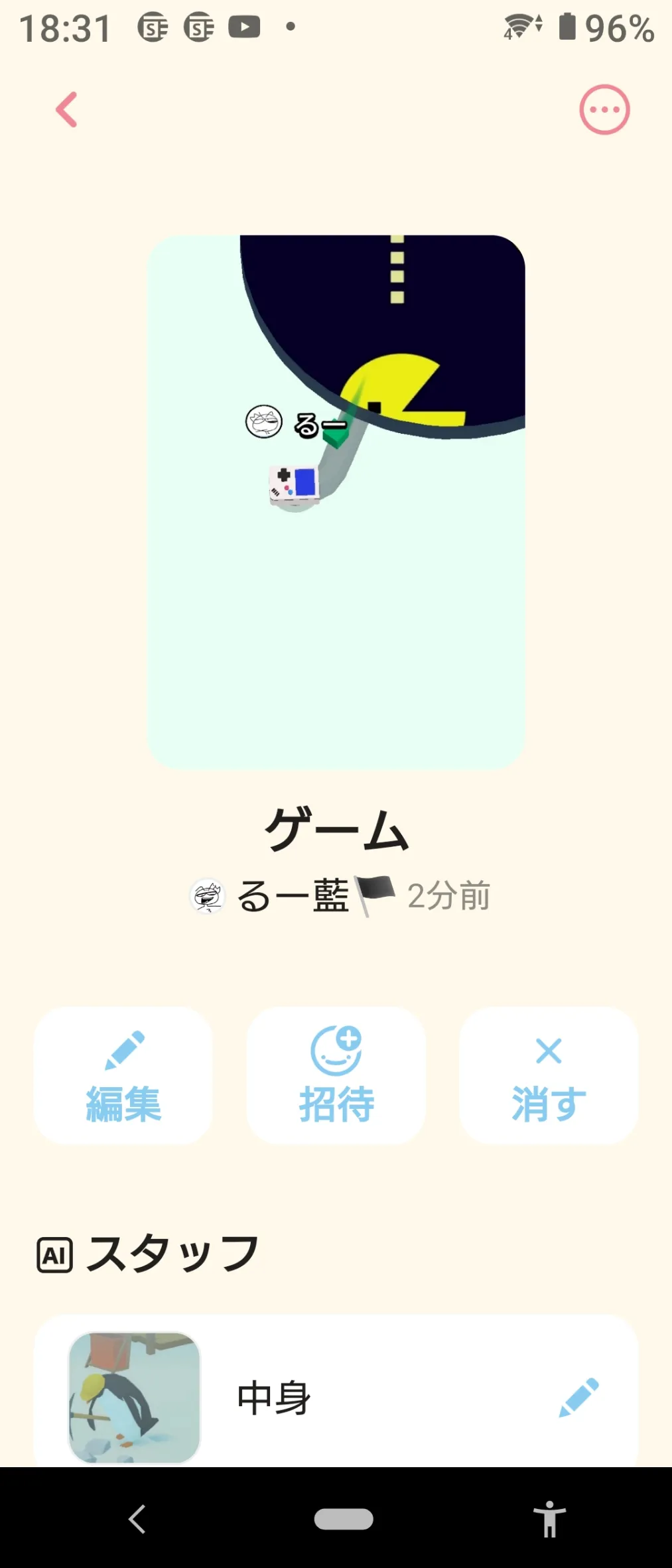Tap the system home pill
The width and height of the screenshot is (672, 1568).
pos(344,1519)
